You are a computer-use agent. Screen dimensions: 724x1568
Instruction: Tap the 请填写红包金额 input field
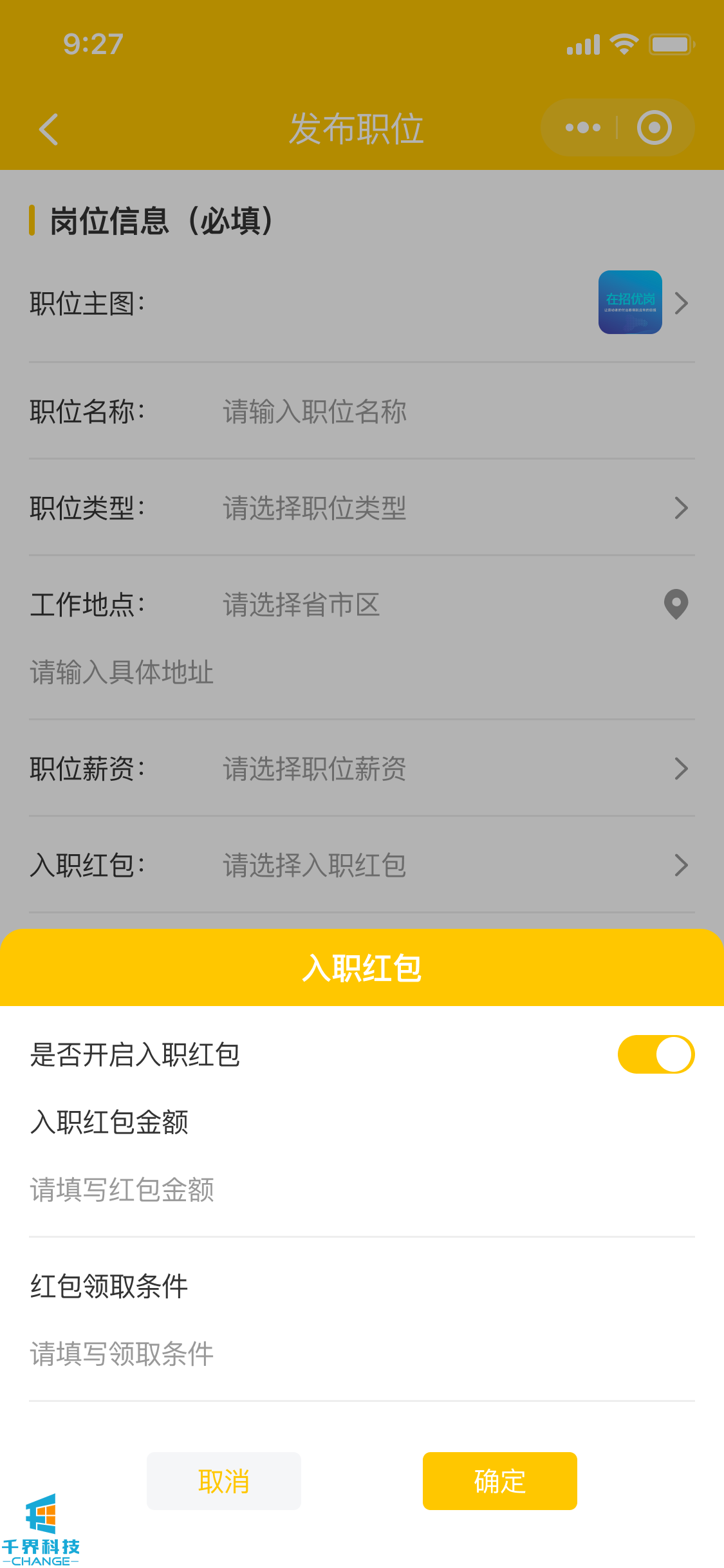pos(360,1190)
